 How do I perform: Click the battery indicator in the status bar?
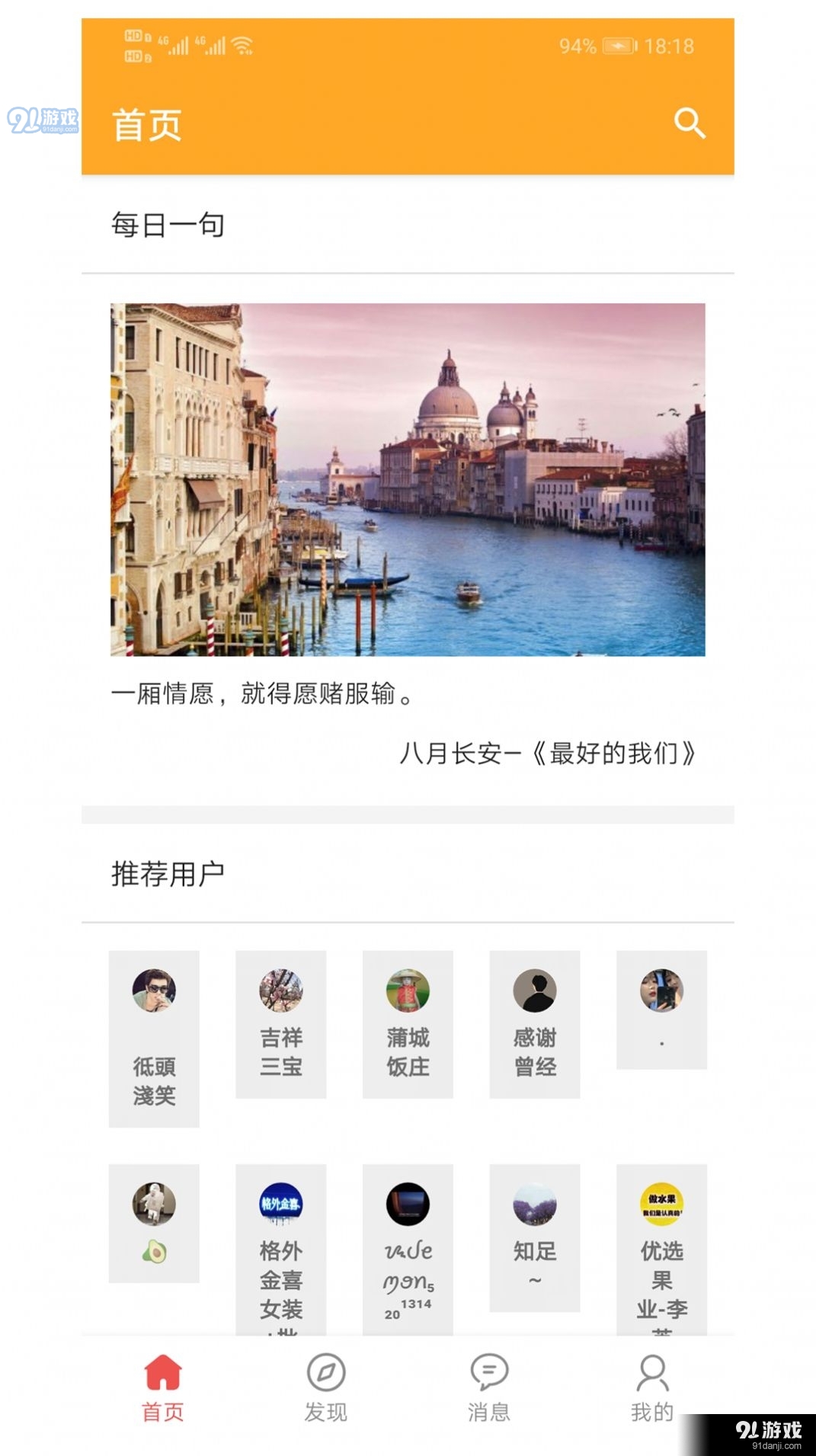[619, 47]
